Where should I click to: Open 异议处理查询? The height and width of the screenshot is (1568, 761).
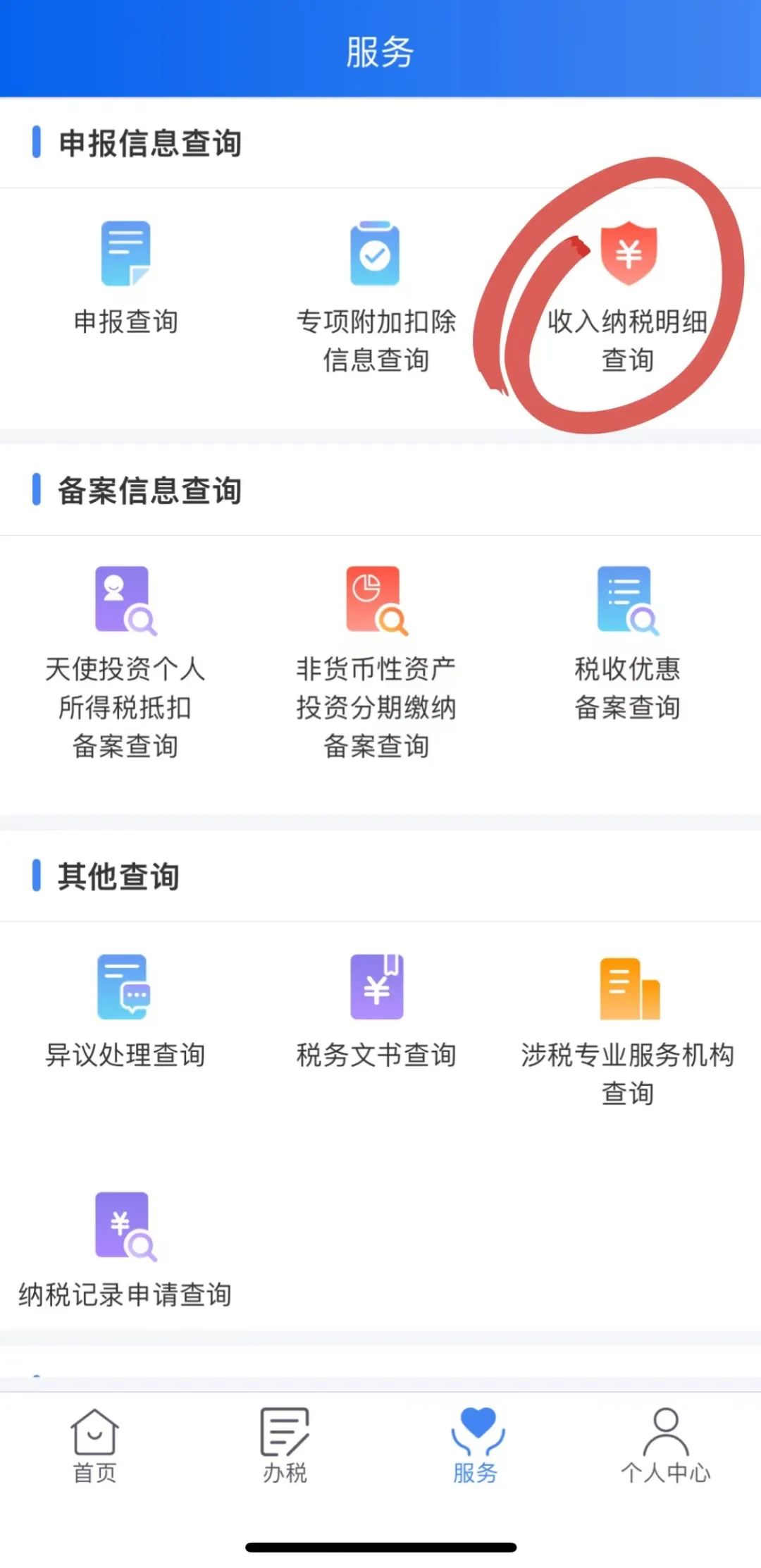(125, 1012)
